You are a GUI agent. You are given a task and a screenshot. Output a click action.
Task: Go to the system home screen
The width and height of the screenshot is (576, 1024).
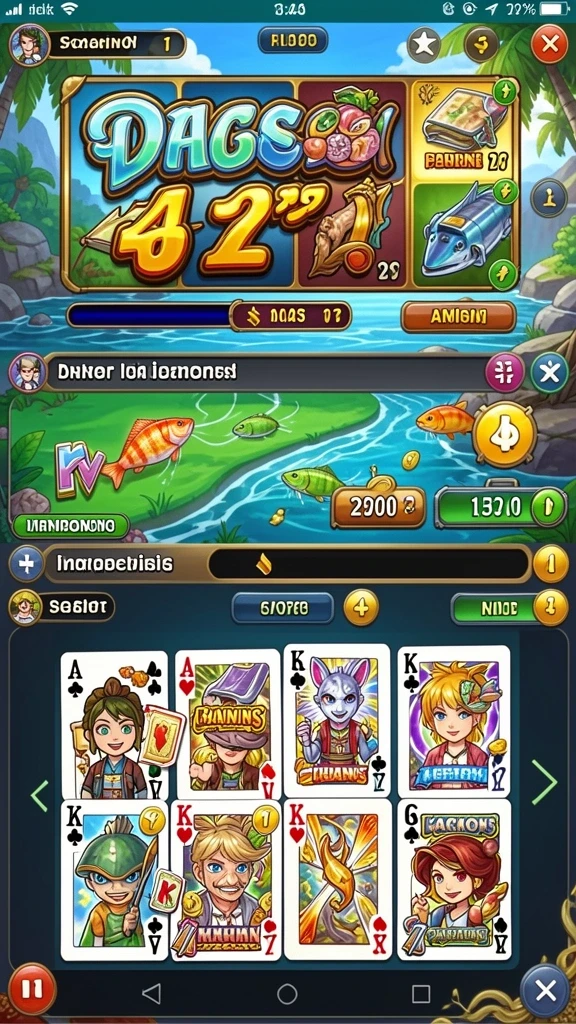coord(287,993)
